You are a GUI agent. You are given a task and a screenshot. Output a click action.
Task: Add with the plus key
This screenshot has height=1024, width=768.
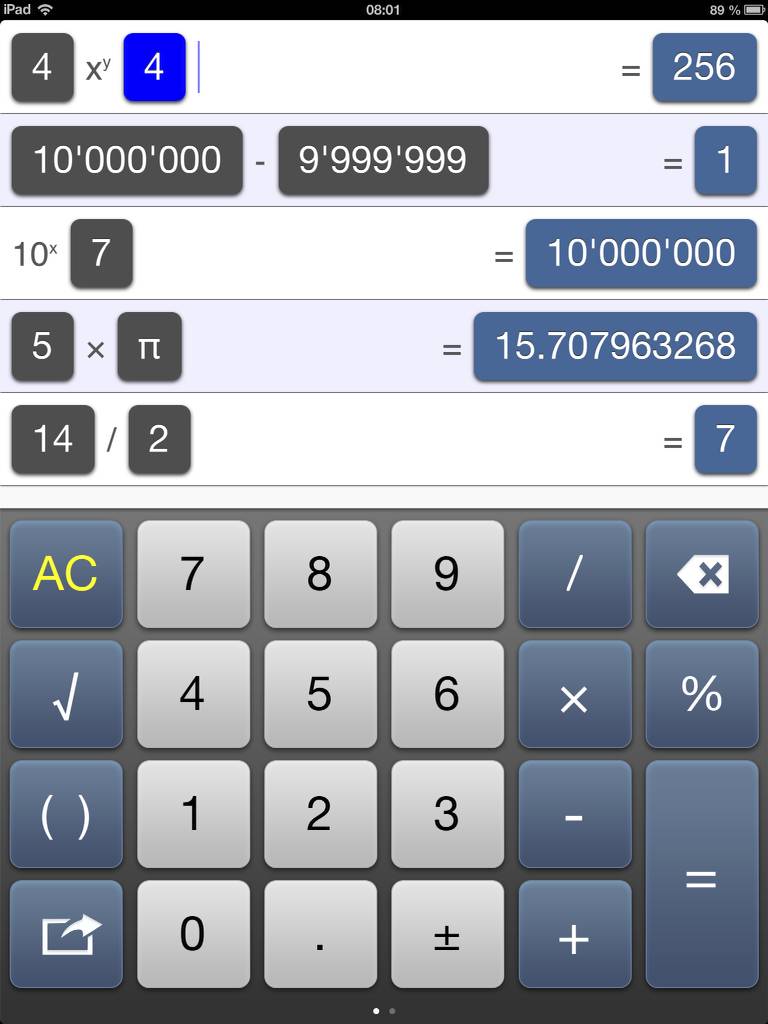click(x=574, y=934)
